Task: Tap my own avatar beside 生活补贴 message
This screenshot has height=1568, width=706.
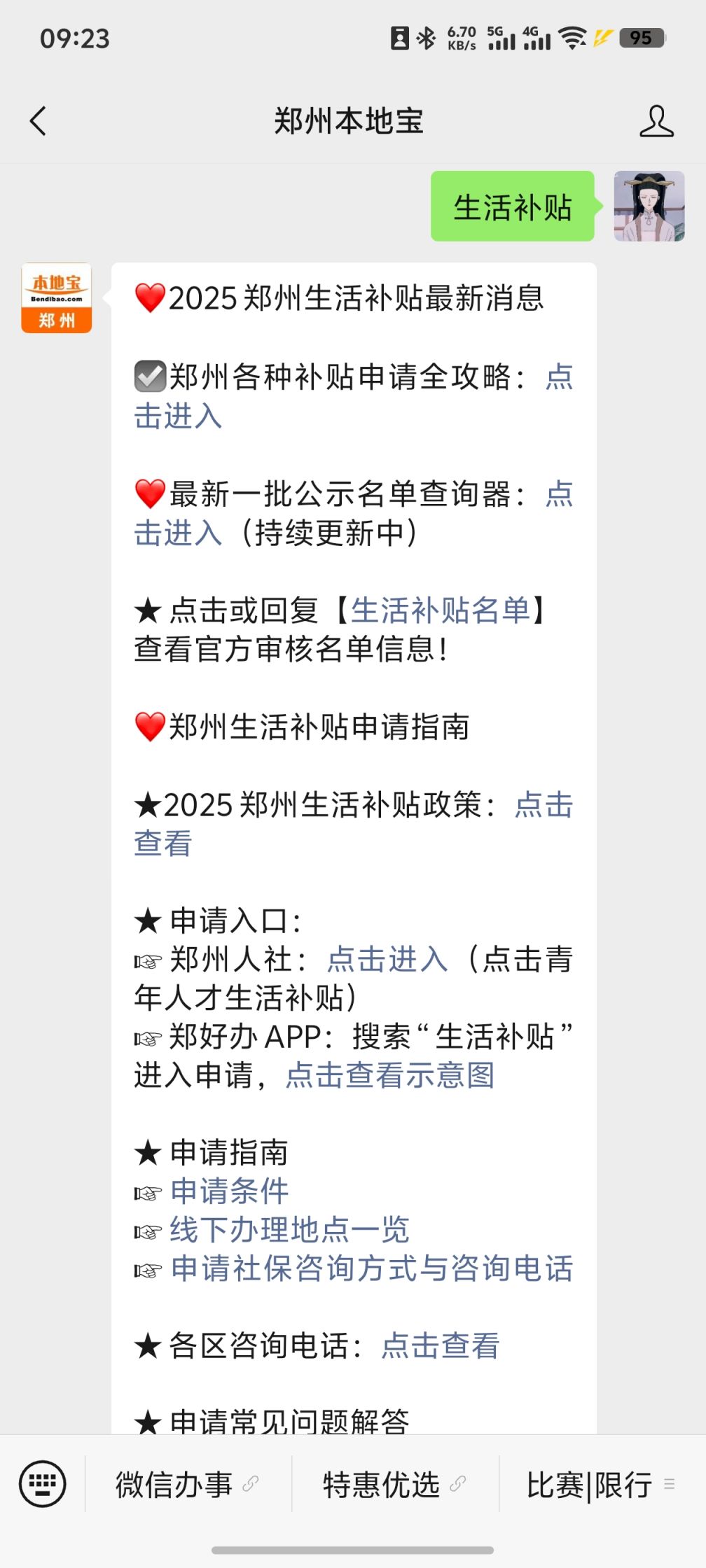Action: 649,206
